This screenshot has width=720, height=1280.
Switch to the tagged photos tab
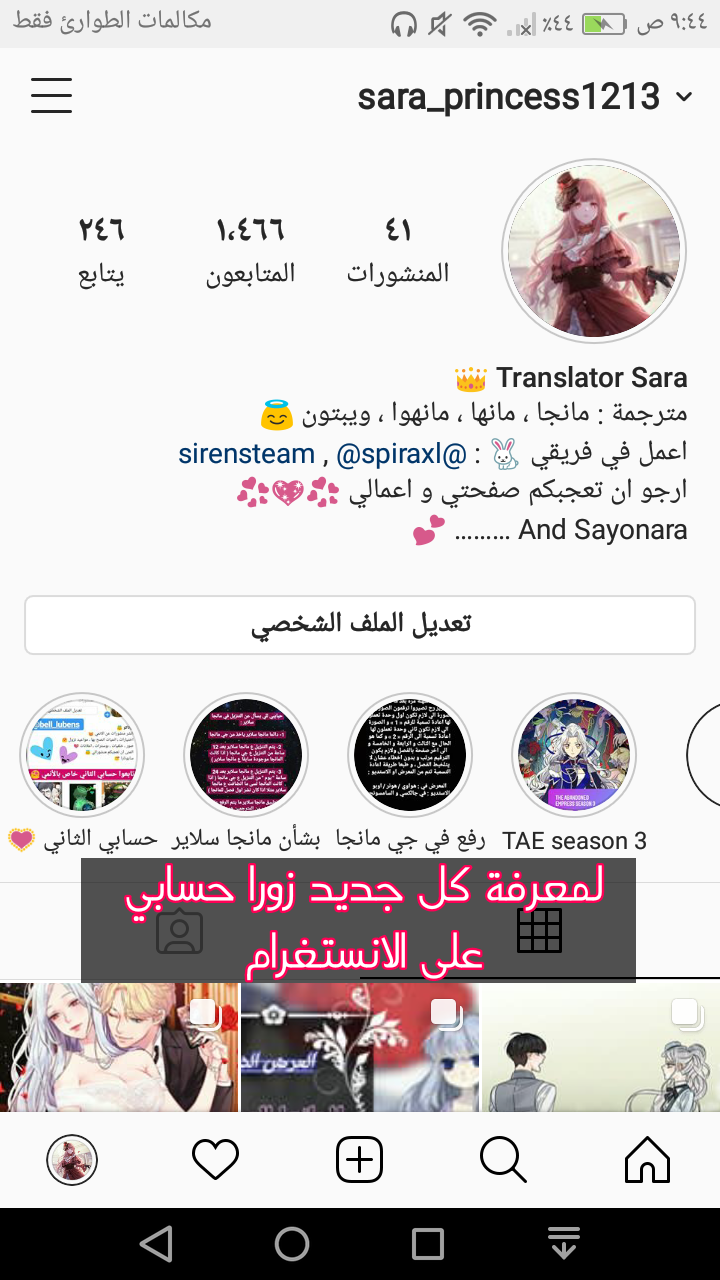tap(180, 931)
